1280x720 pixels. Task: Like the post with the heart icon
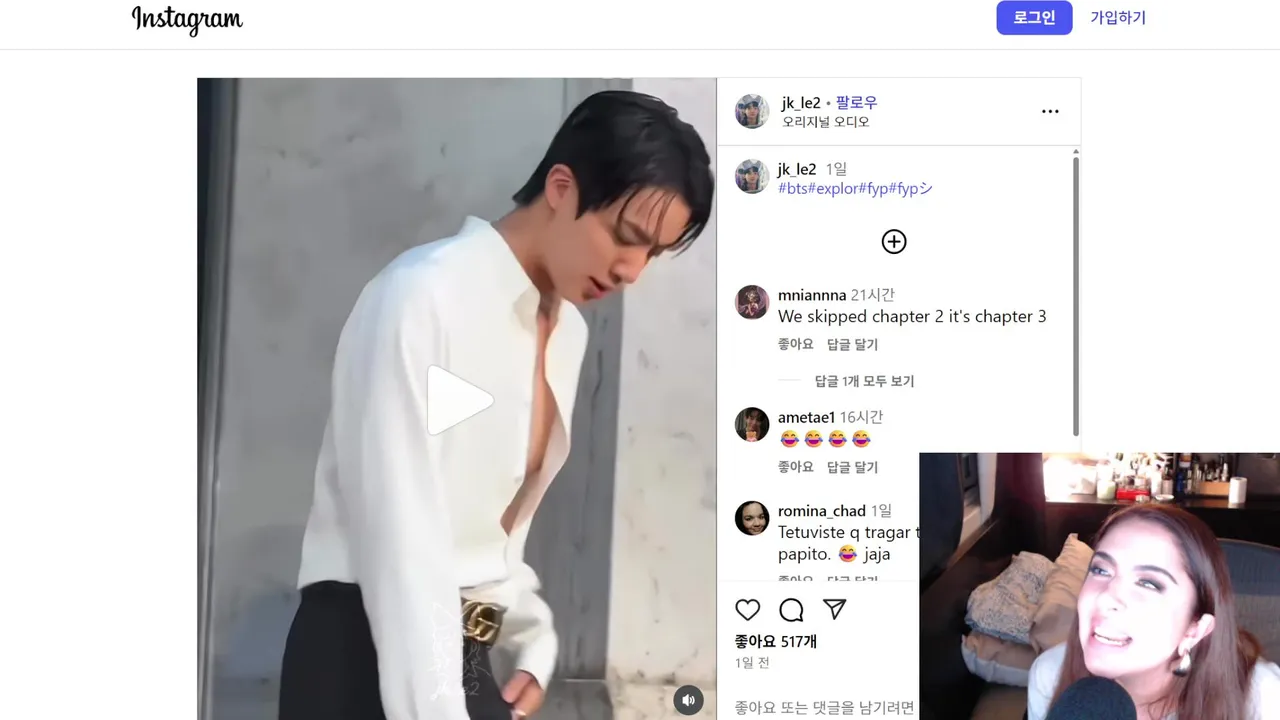coord(748,610)
